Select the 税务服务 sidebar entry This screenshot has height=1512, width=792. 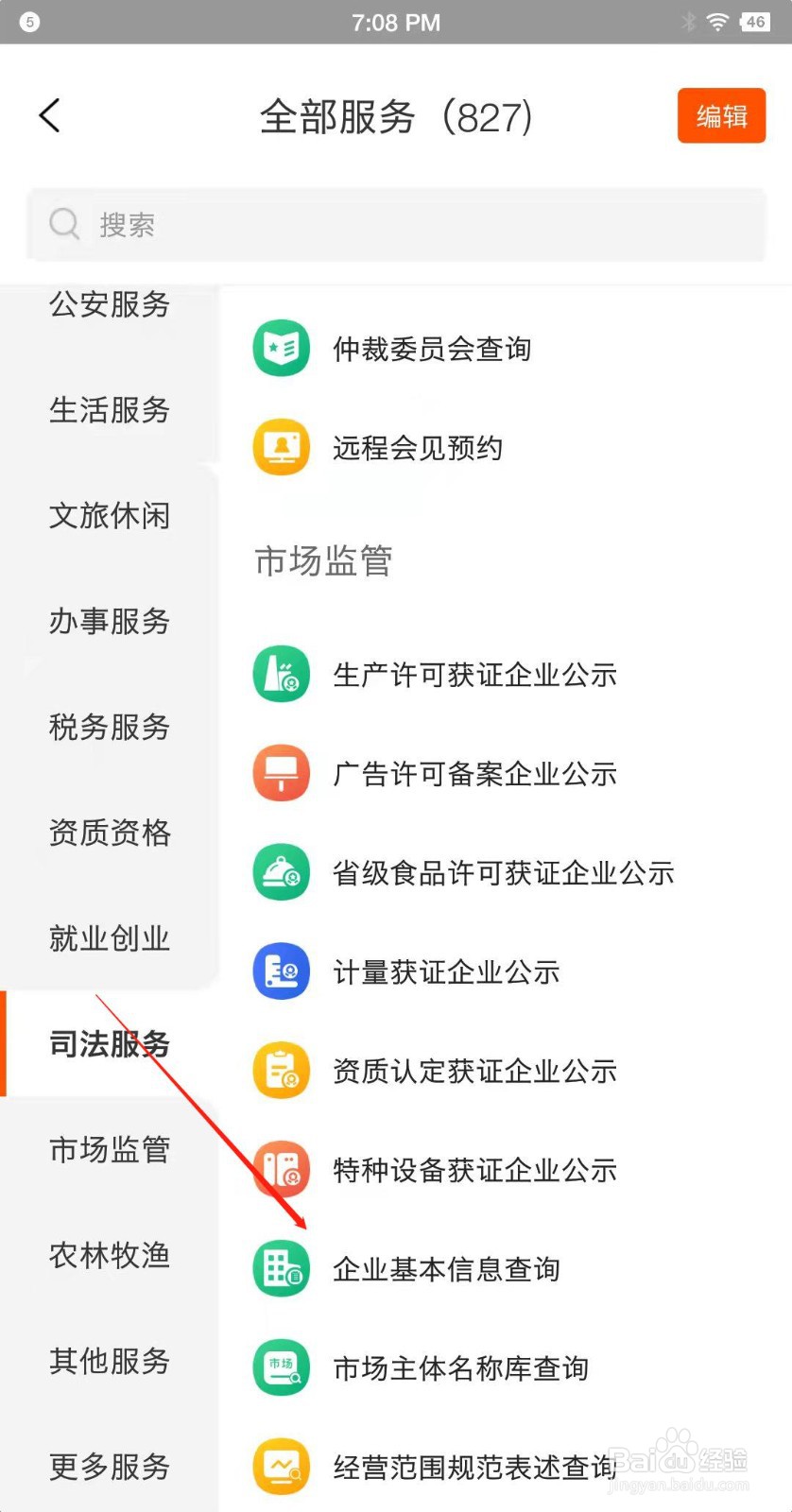point(109,728)
